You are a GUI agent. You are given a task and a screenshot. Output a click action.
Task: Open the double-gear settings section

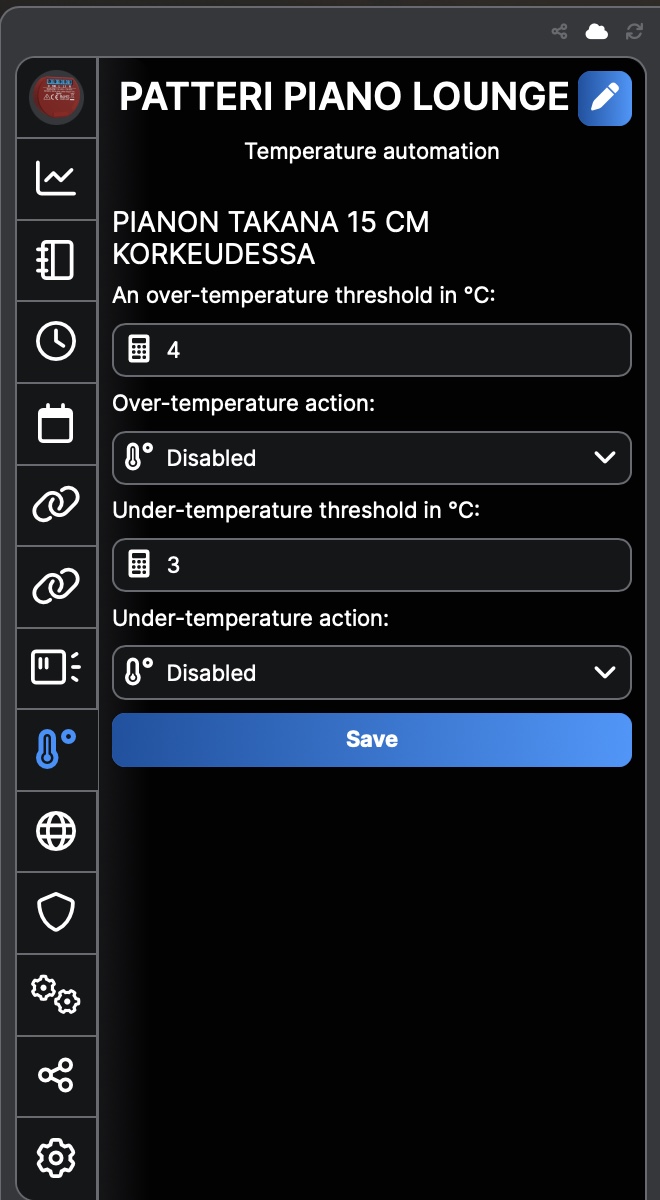[x=56, y=995]
